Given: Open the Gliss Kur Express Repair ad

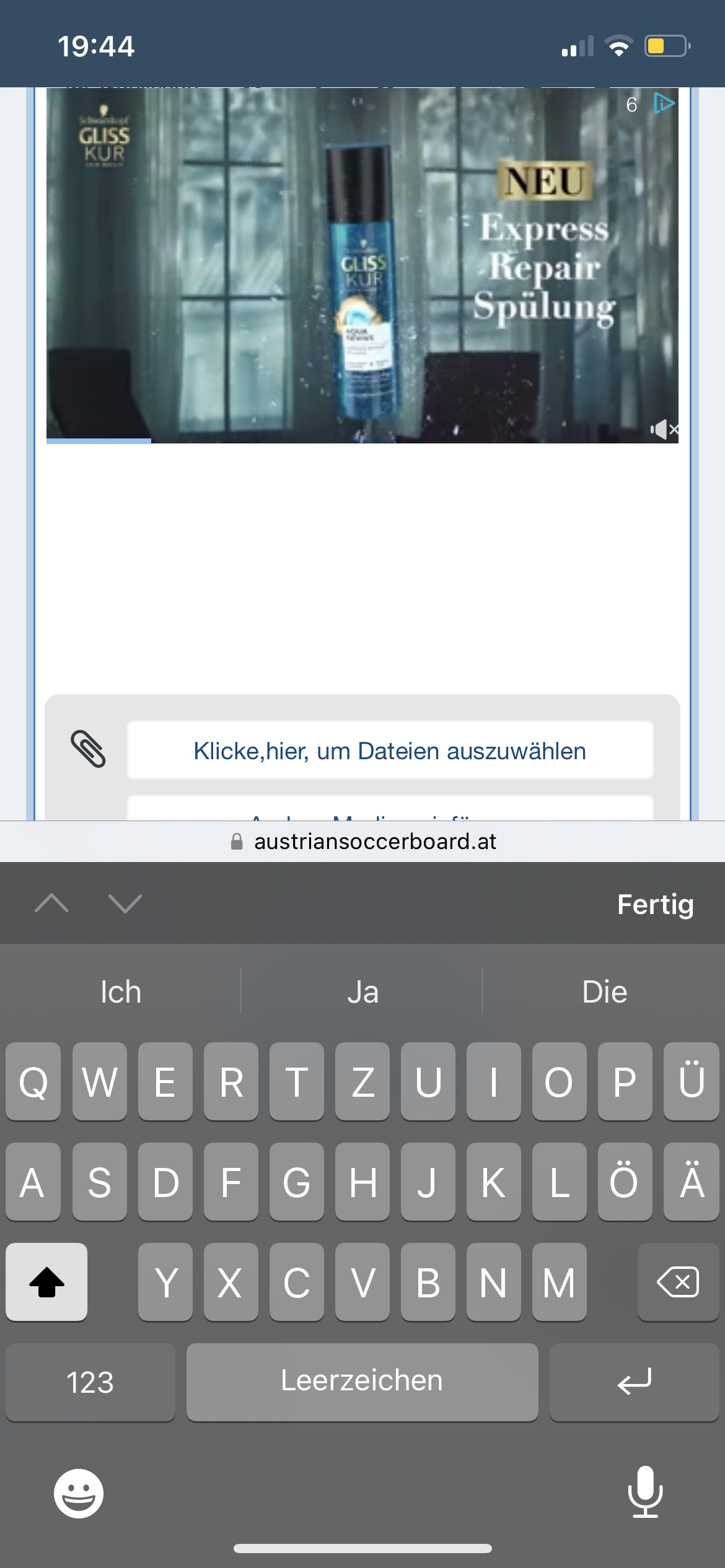Looking at the screenshot, I should 362,265.
